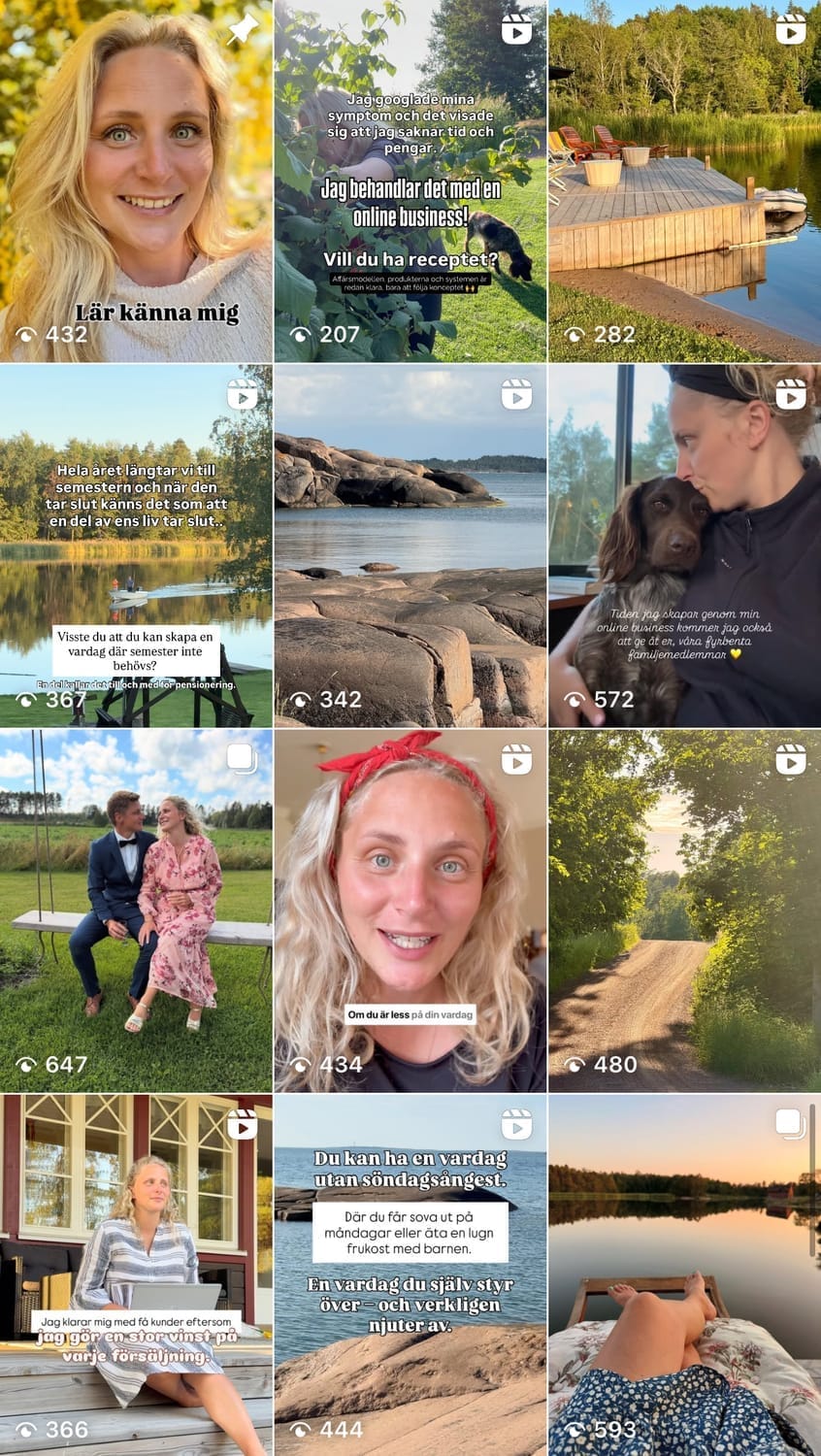Play the 'Om du är less på din vardag' reel
The image size is (821, 1456).
pos(410,910)
